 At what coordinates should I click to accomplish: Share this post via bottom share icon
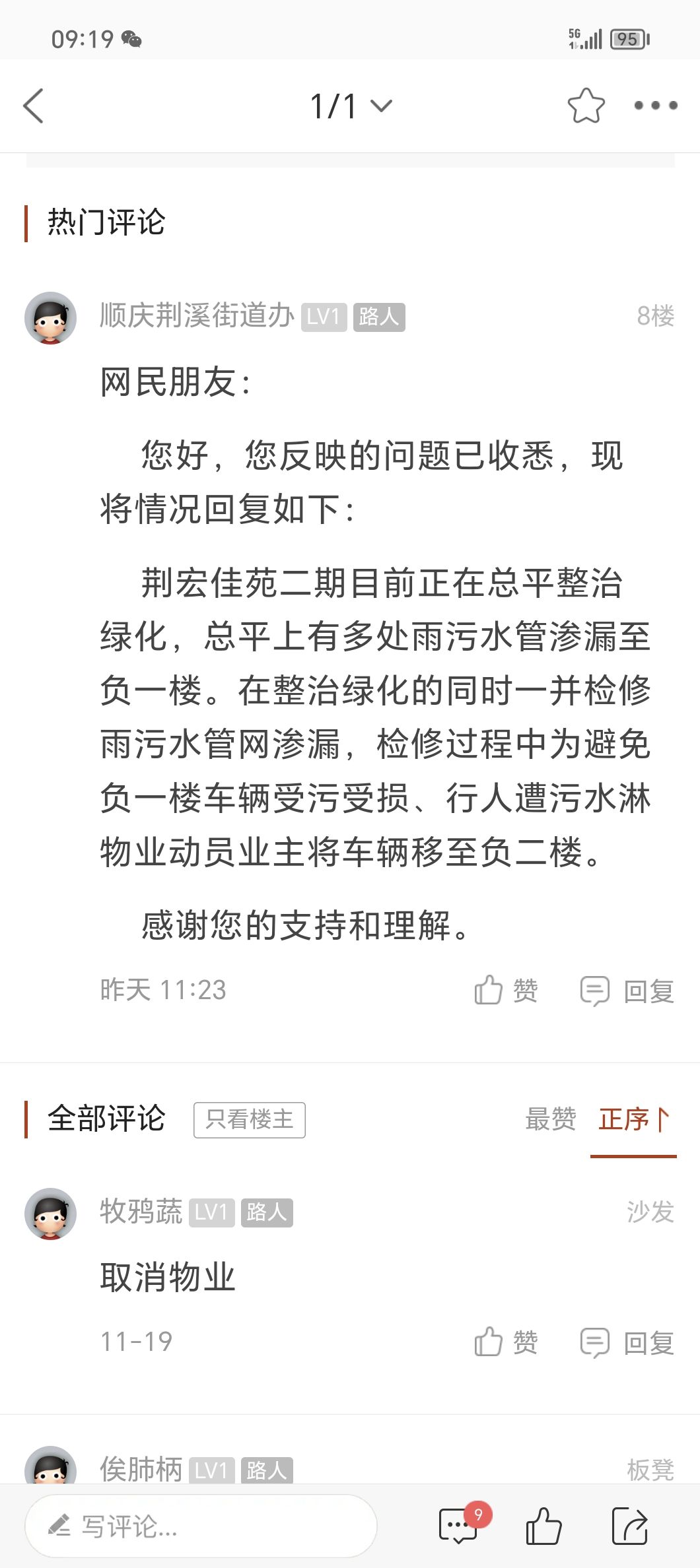(x=629, y=1526)
